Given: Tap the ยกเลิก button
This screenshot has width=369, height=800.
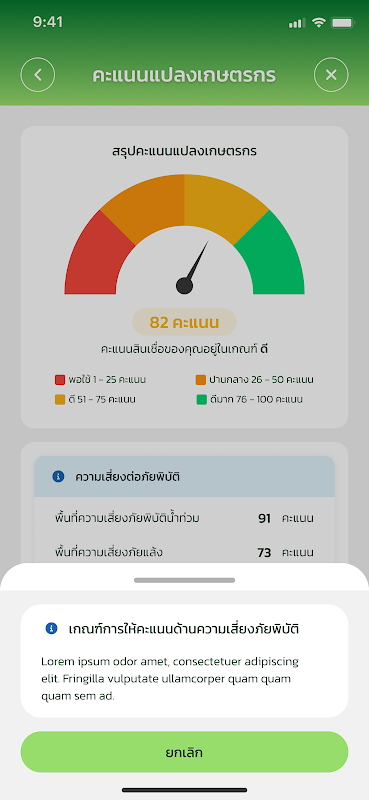Looking at the screenshot, I should pyautogui.click(x=184, y=752).
